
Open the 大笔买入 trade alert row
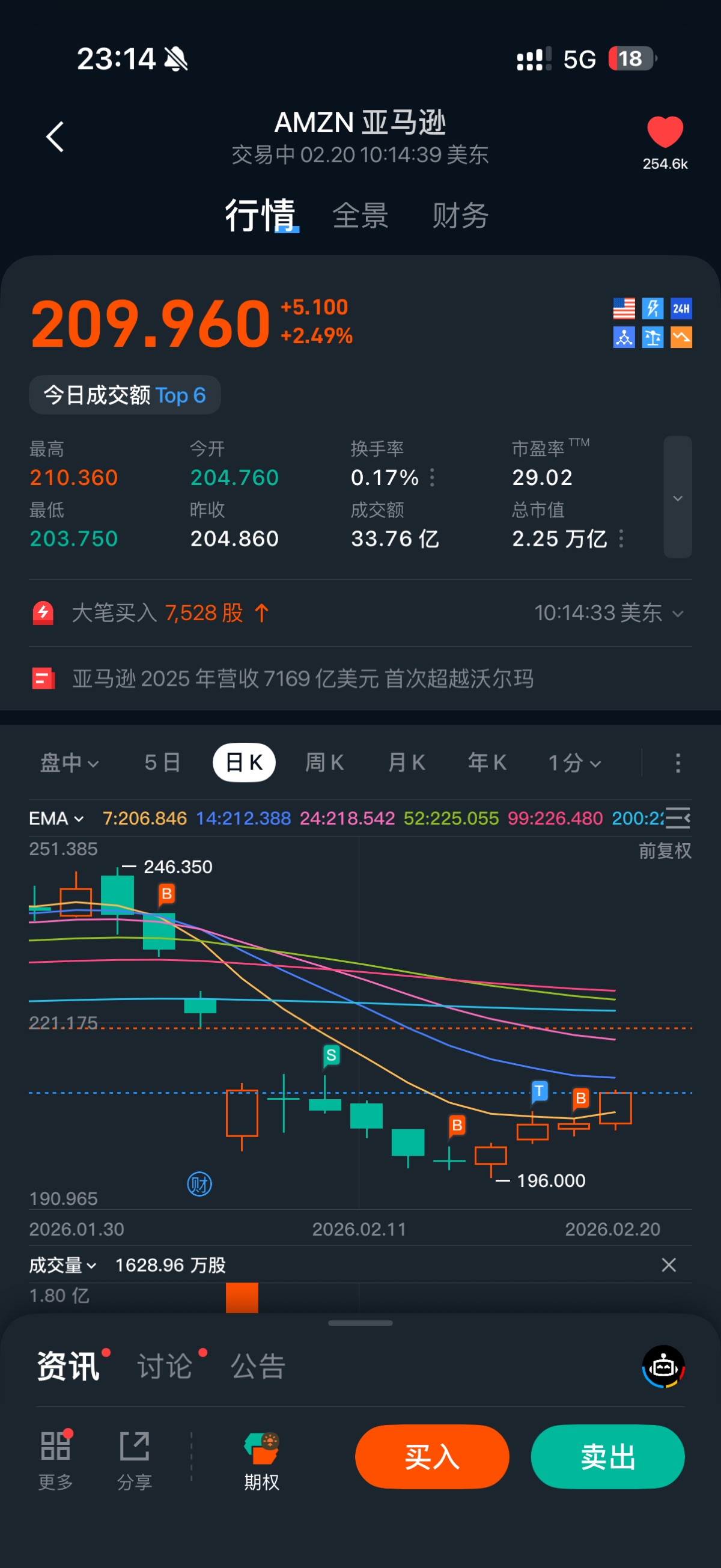[359, 613]
